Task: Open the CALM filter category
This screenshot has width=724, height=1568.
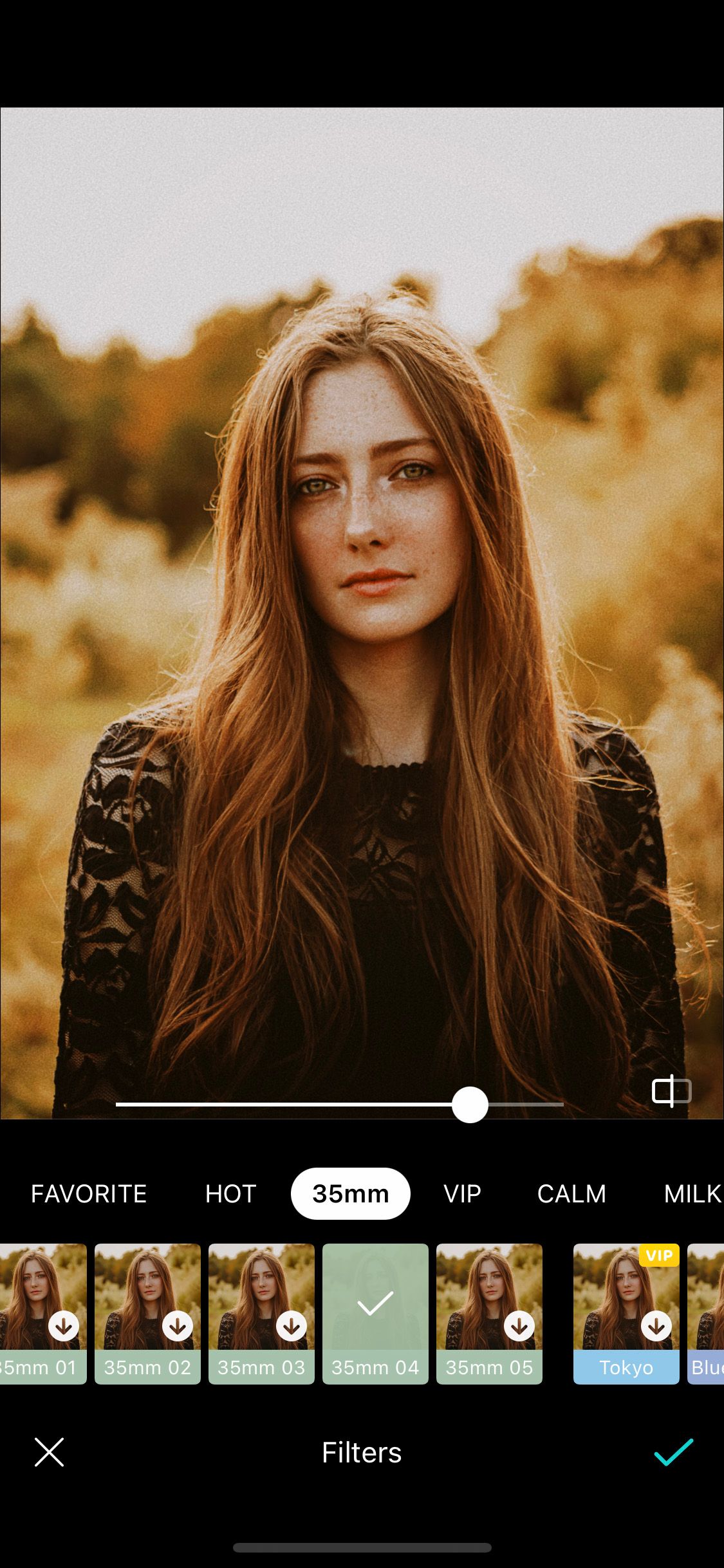Action: [x=571, y=1194]
